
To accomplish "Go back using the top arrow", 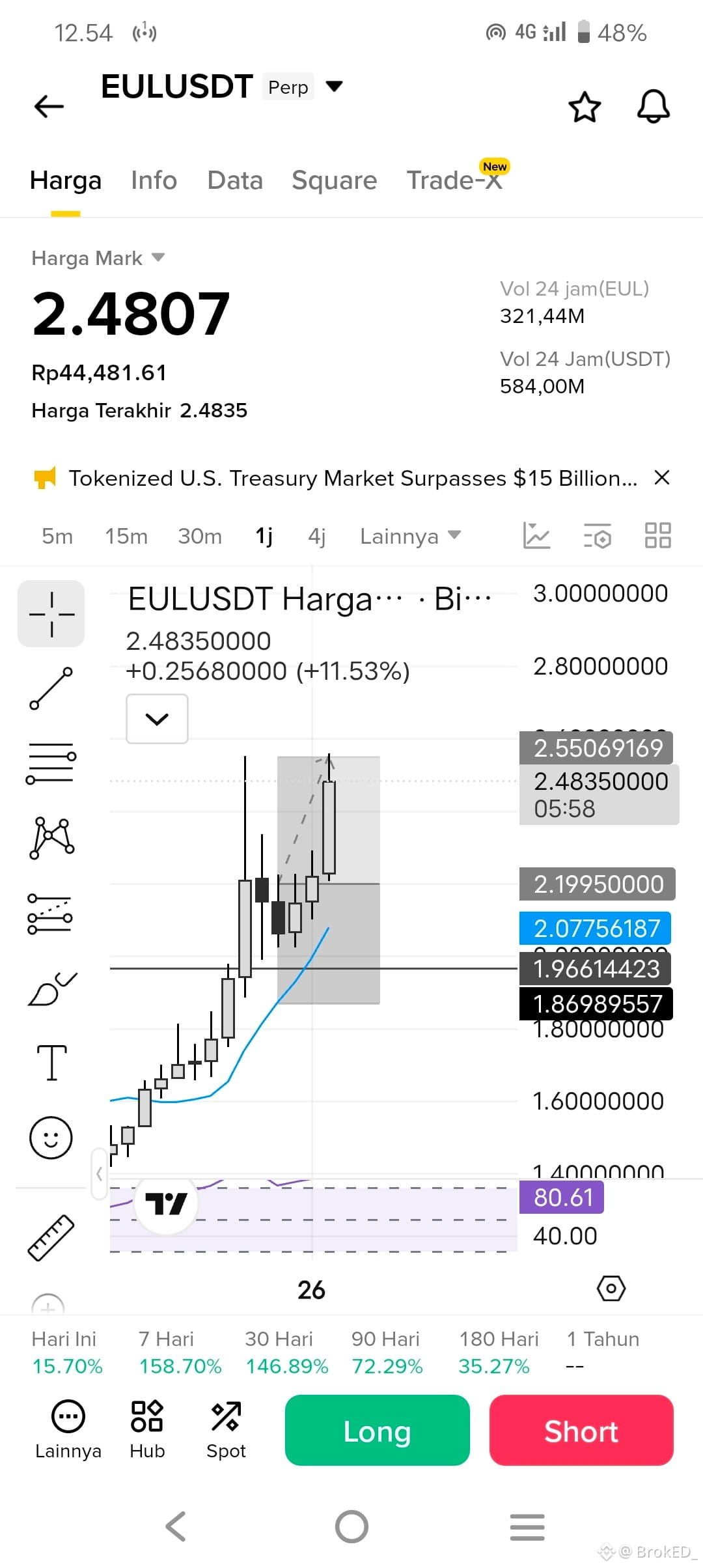I will 49,106.
